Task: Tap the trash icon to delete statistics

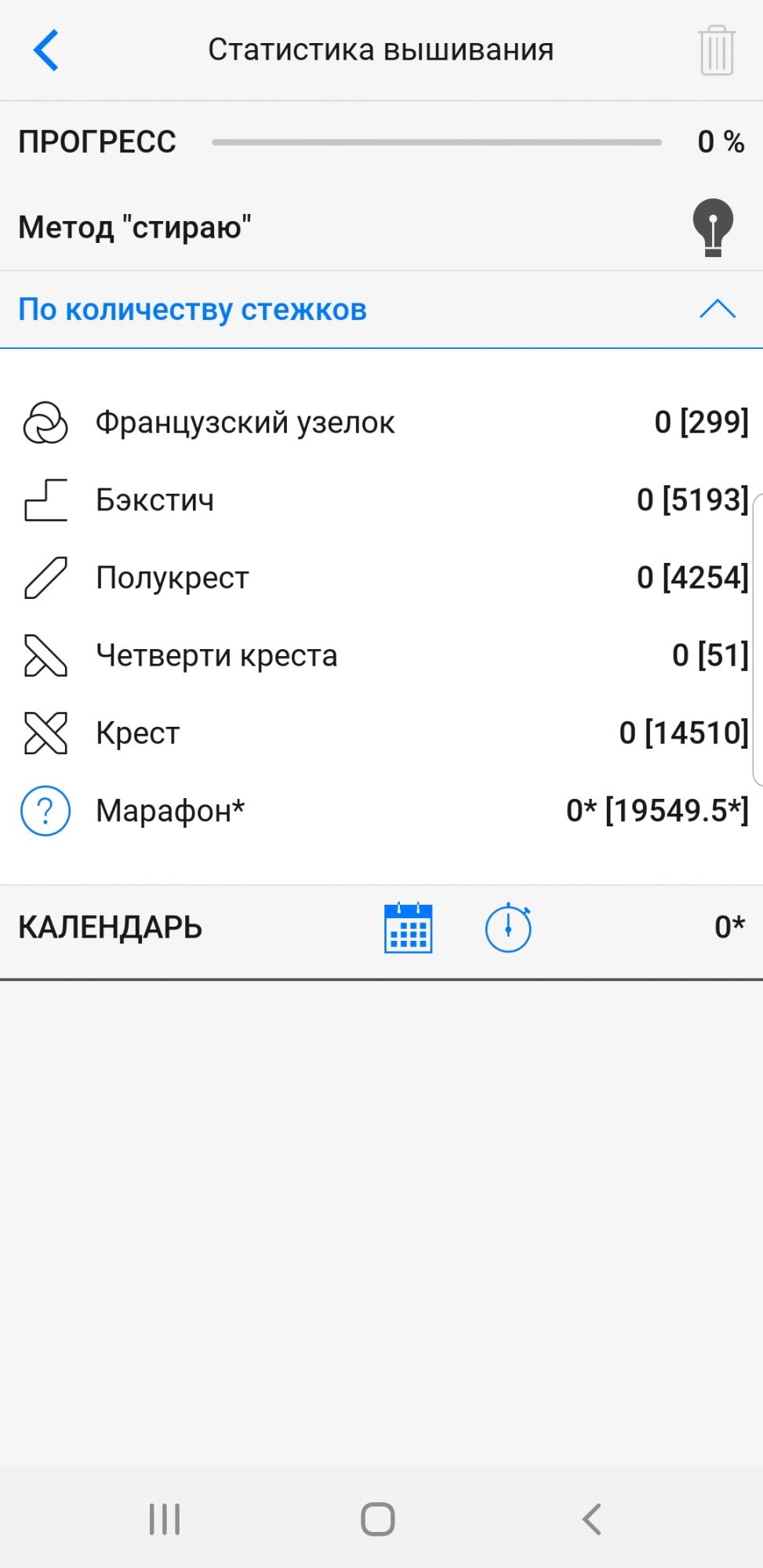Action: click(x=716, y=50)
